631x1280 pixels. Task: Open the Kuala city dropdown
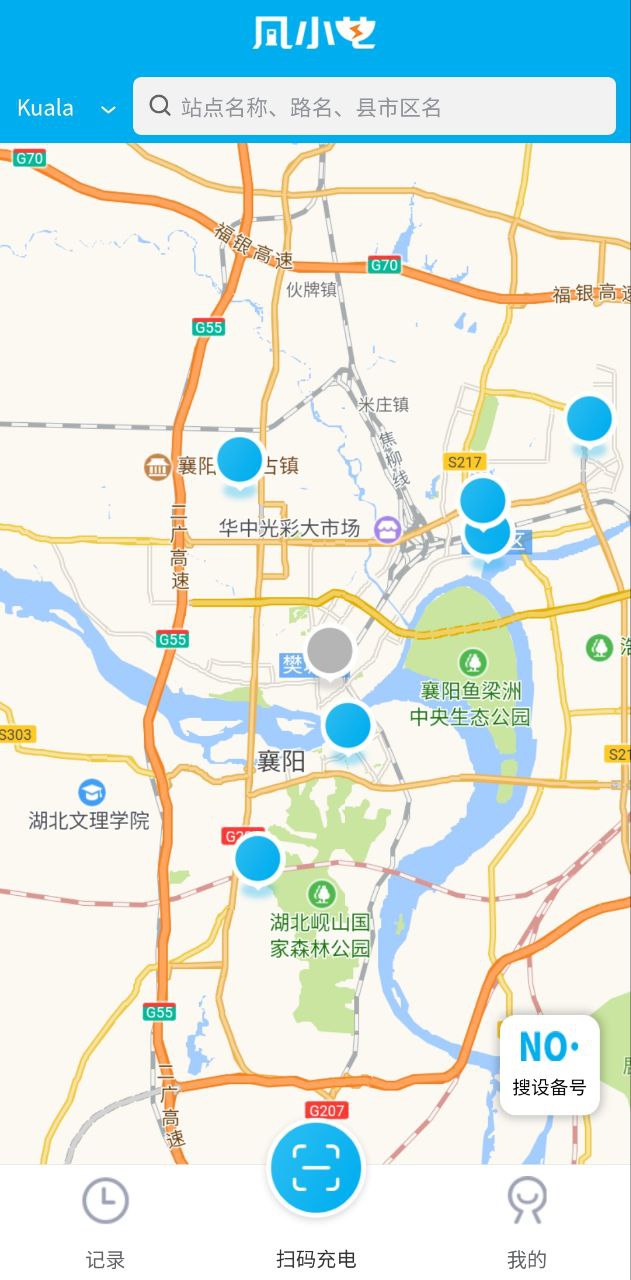coord(66,108)
